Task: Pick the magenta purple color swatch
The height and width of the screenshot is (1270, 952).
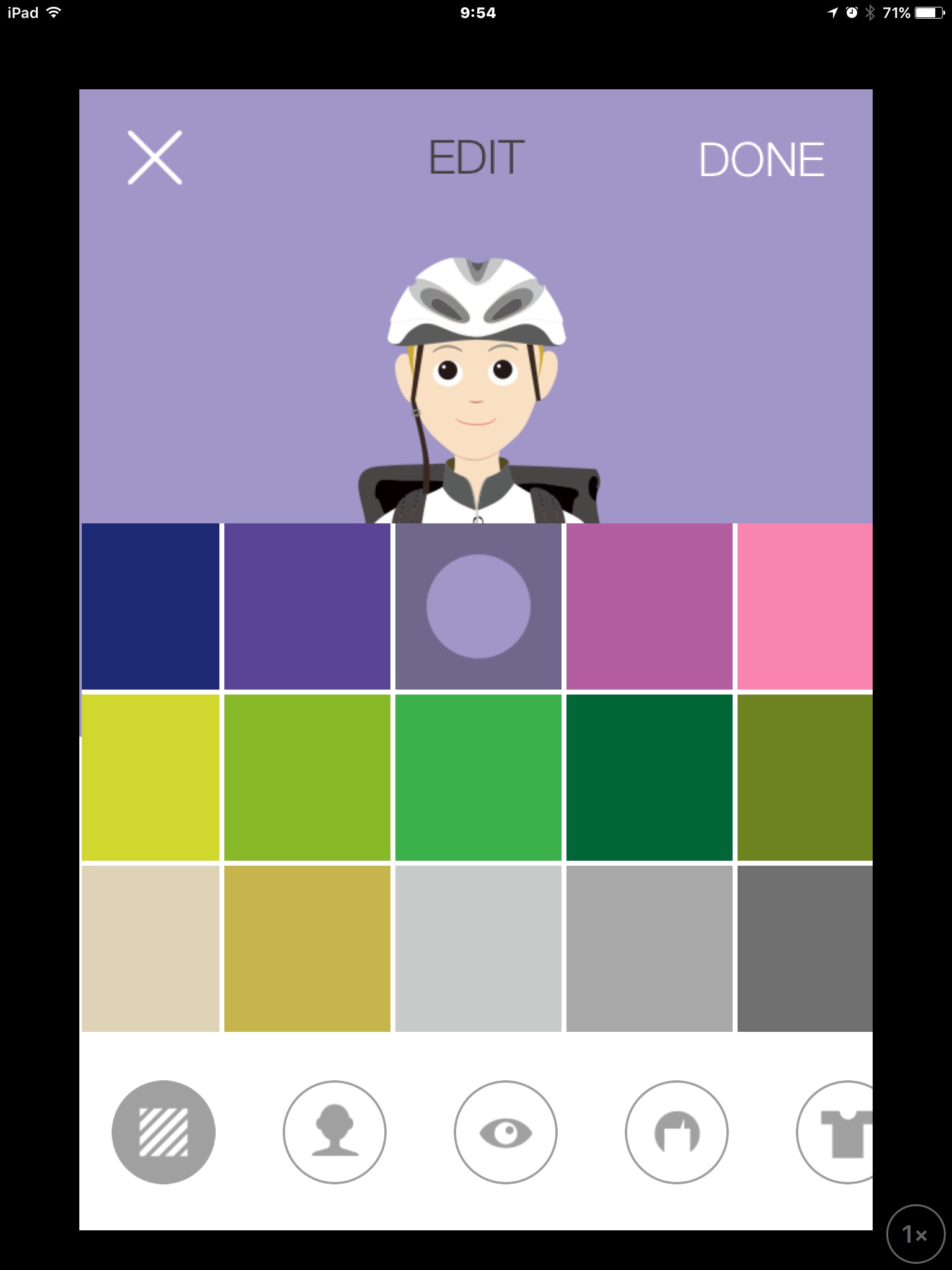Action: click(649, 606)
